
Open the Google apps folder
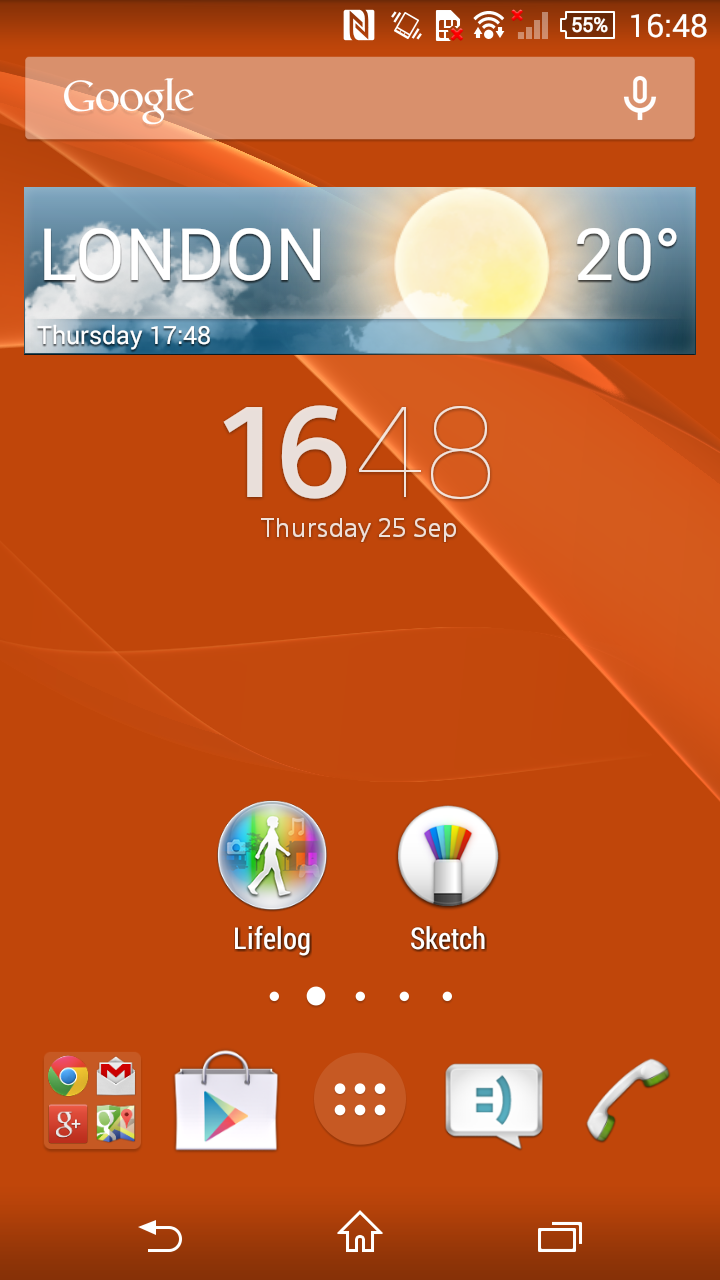pos(92,1100)
